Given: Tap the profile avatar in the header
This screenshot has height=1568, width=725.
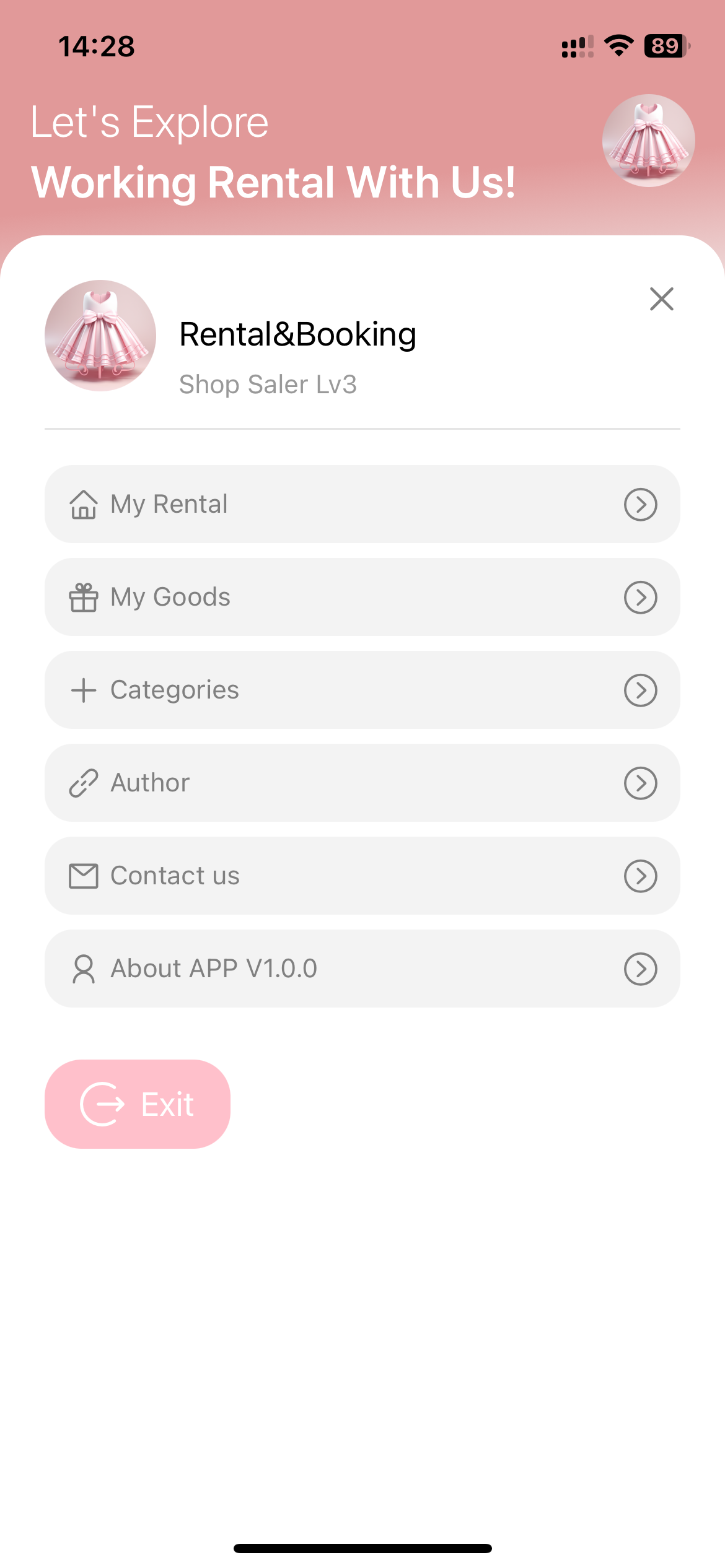Looking at the screenshot, I should (x=648, y=141).
